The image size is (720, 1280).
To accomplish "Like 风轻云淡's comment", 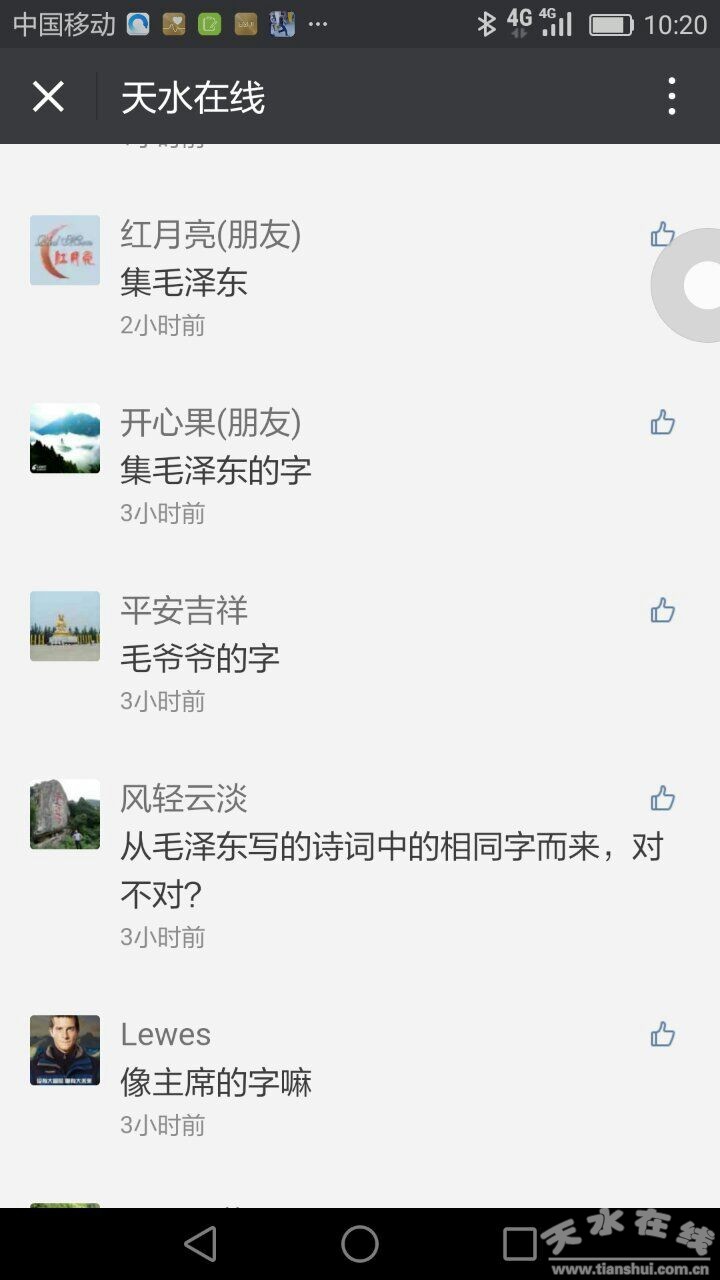I will (662, 799).
